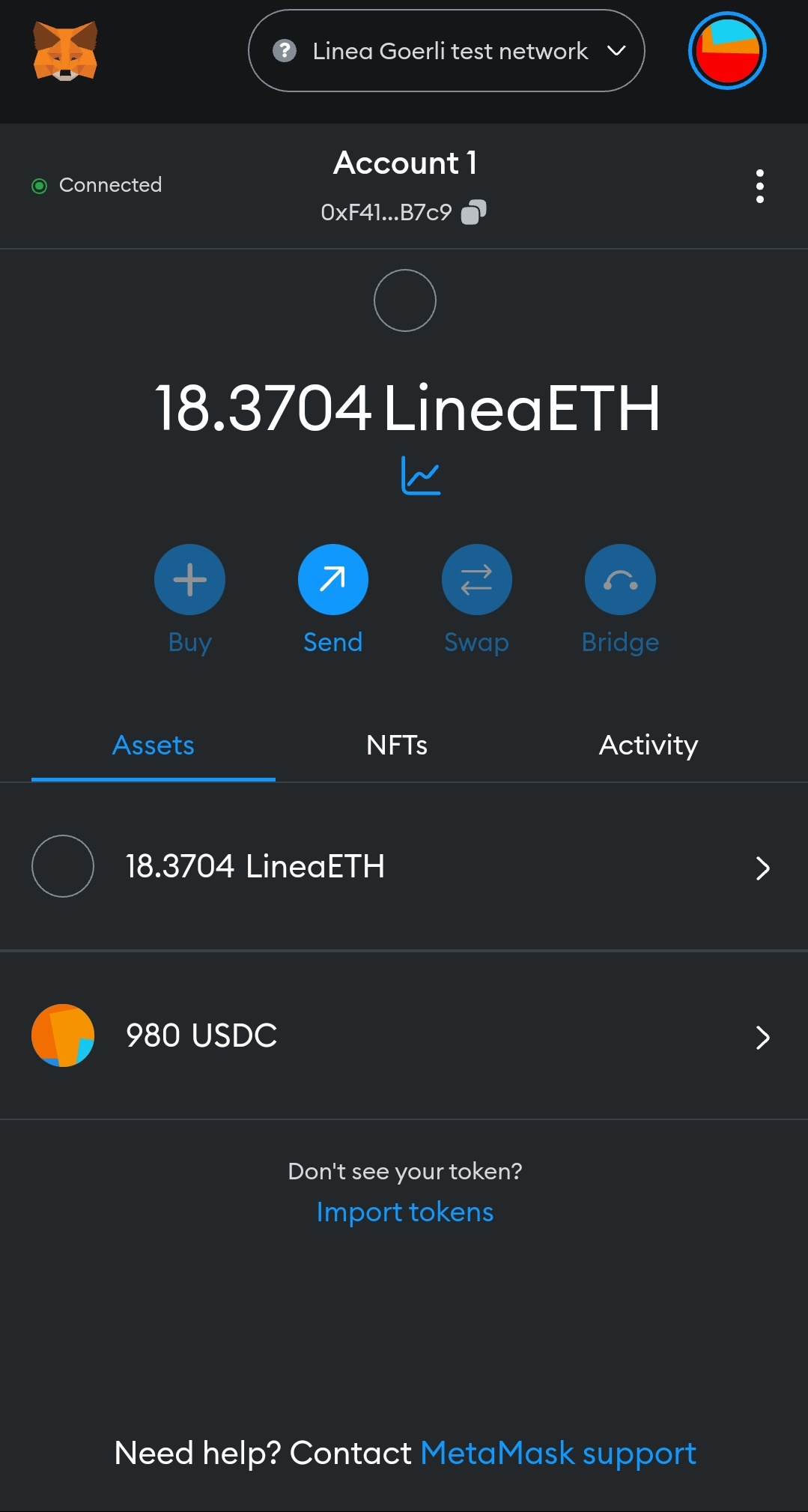Open the 980 USDC asset row

click(x=404, y=1036)
